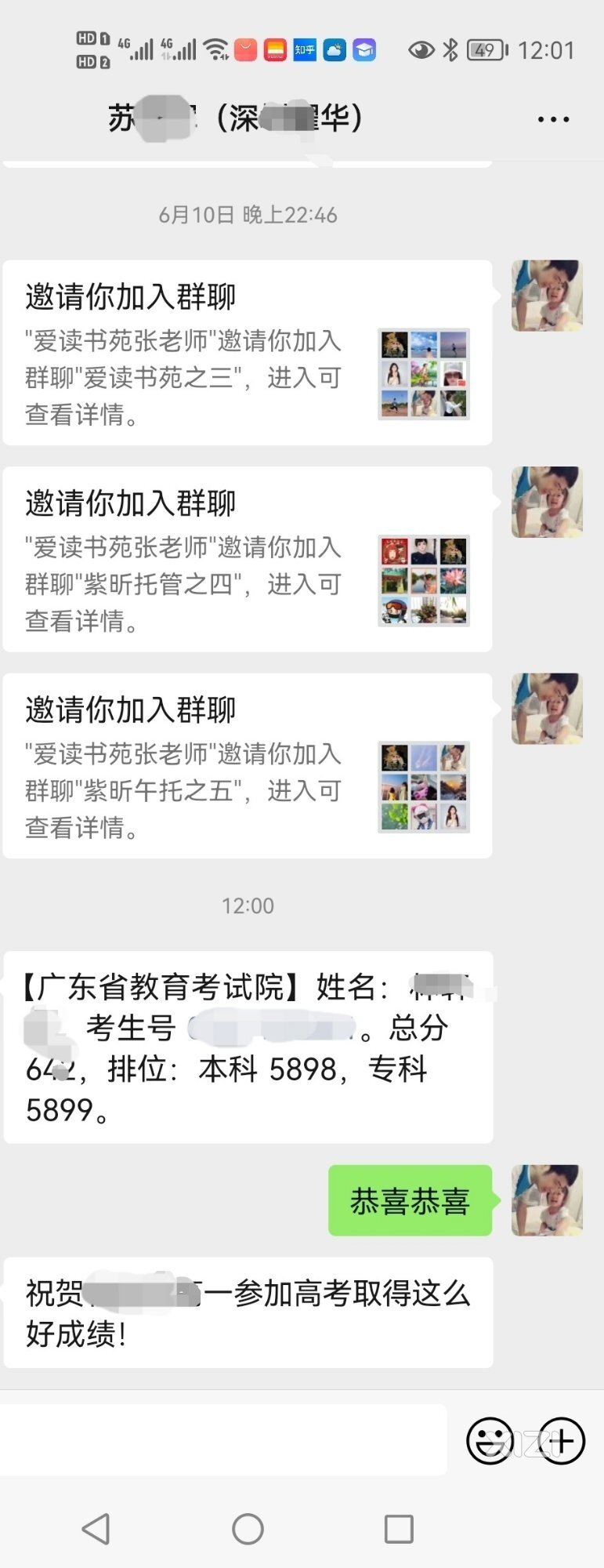Open the 爱读书苑之三 group invitation card

[247, 353]
